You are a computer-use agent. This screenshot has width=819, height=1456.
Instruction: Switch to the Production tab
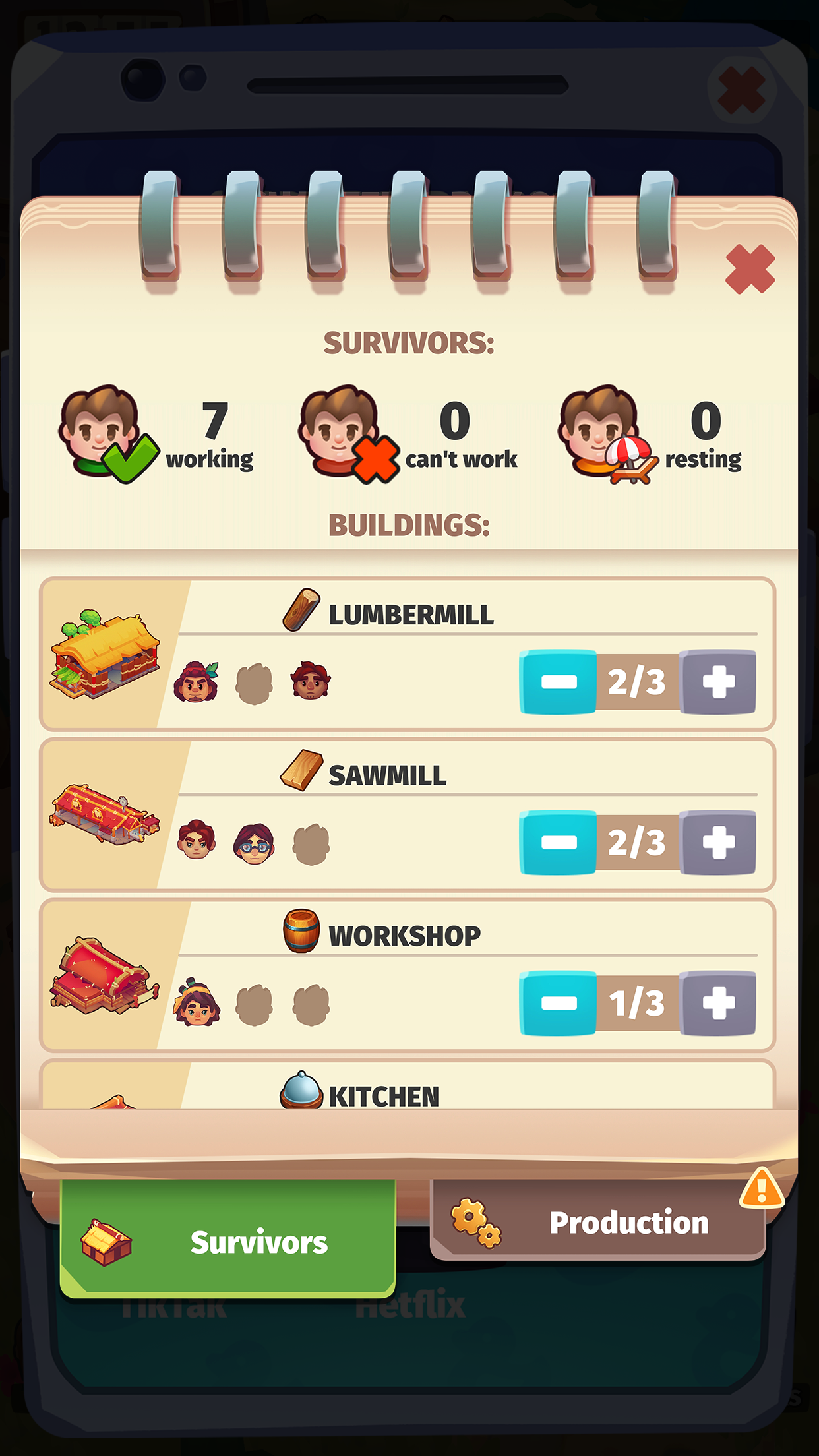597,1223
